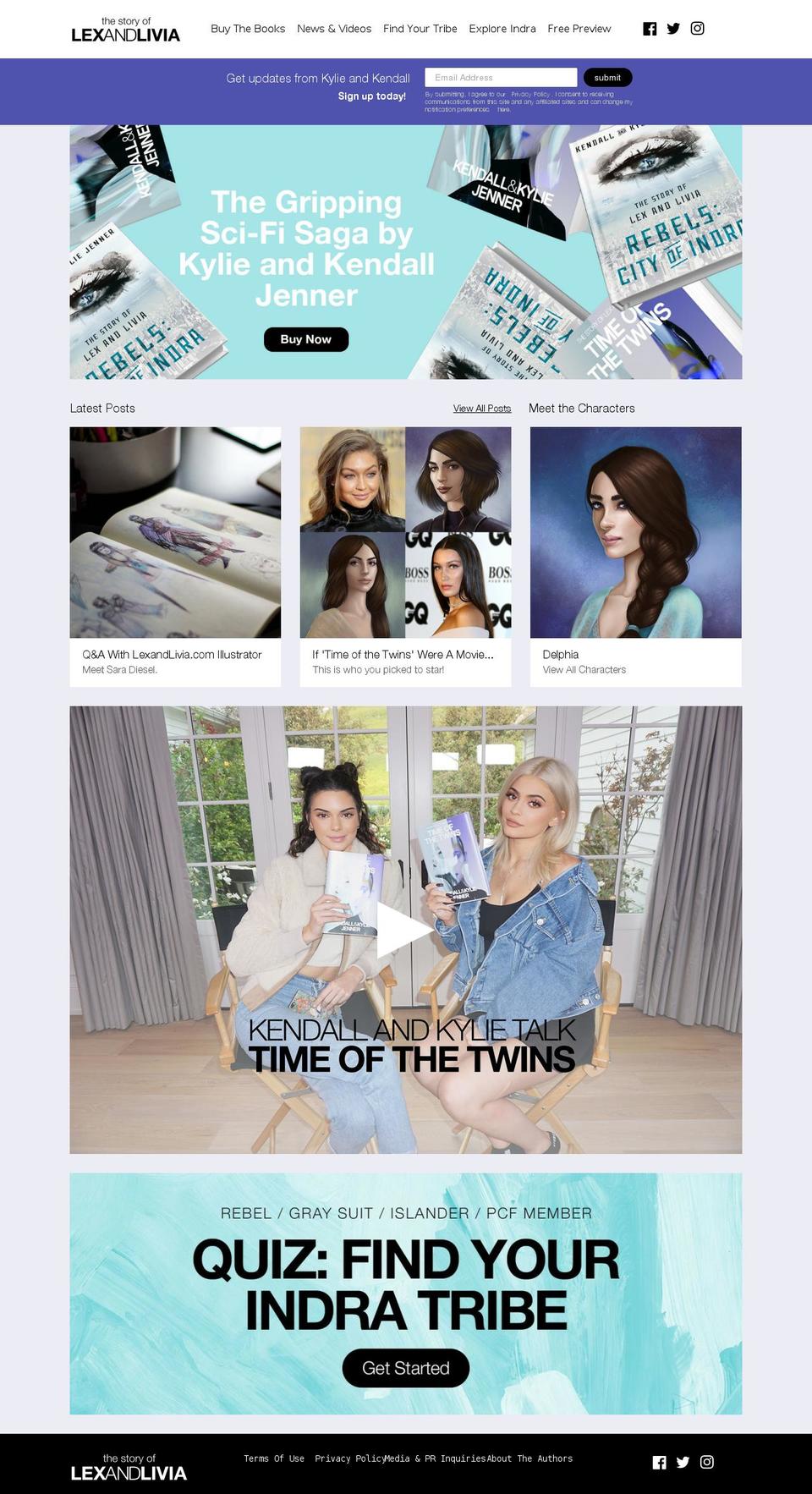Click the Email Address field
This screenshot has width=812, height=1494.
501,77
